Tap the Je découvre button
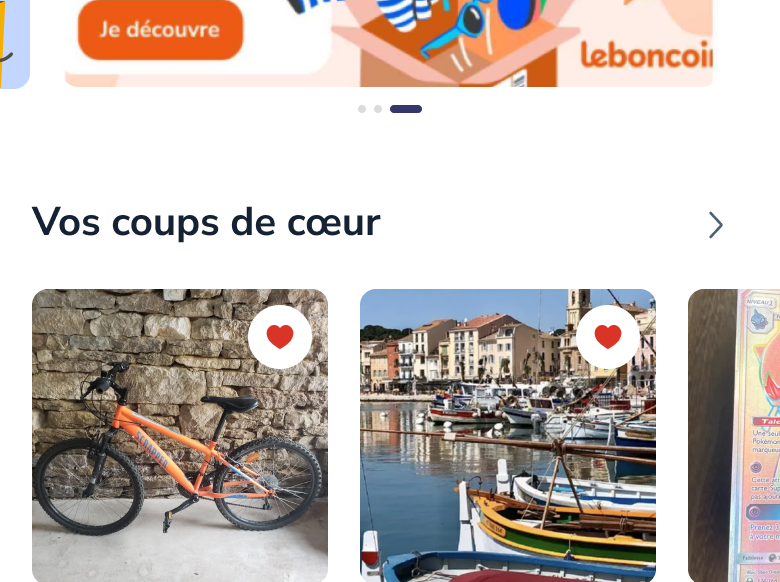 160,30
